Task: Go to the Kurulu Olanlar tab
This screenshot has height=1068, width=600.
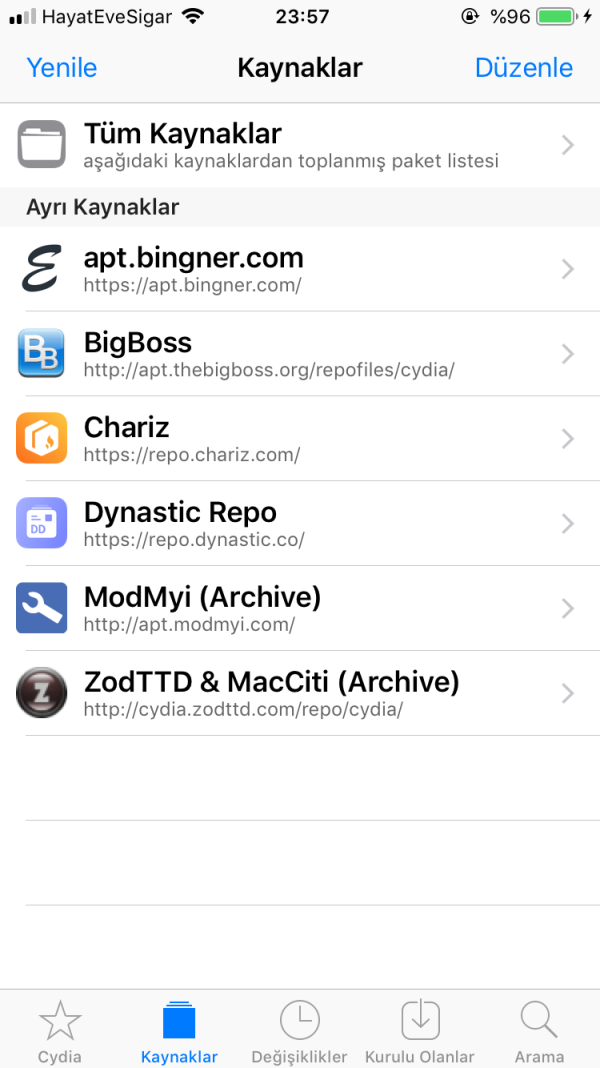Action: click(x=420, y=1030)
